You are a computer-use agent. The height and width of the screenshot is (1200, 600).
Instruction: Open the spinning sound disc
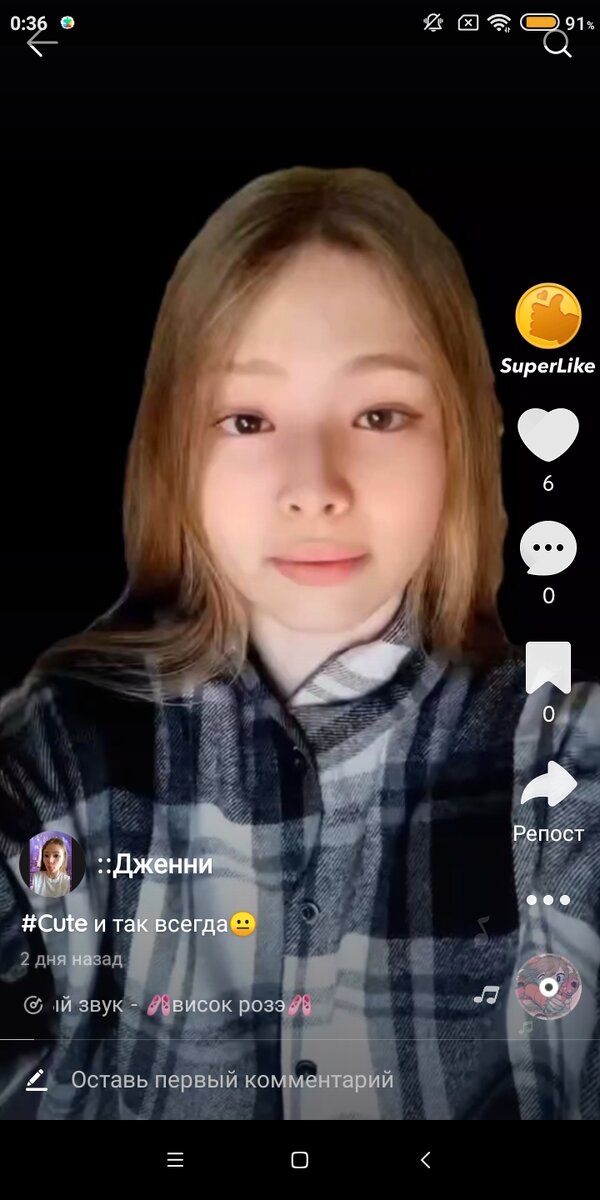tap(548, 986)
